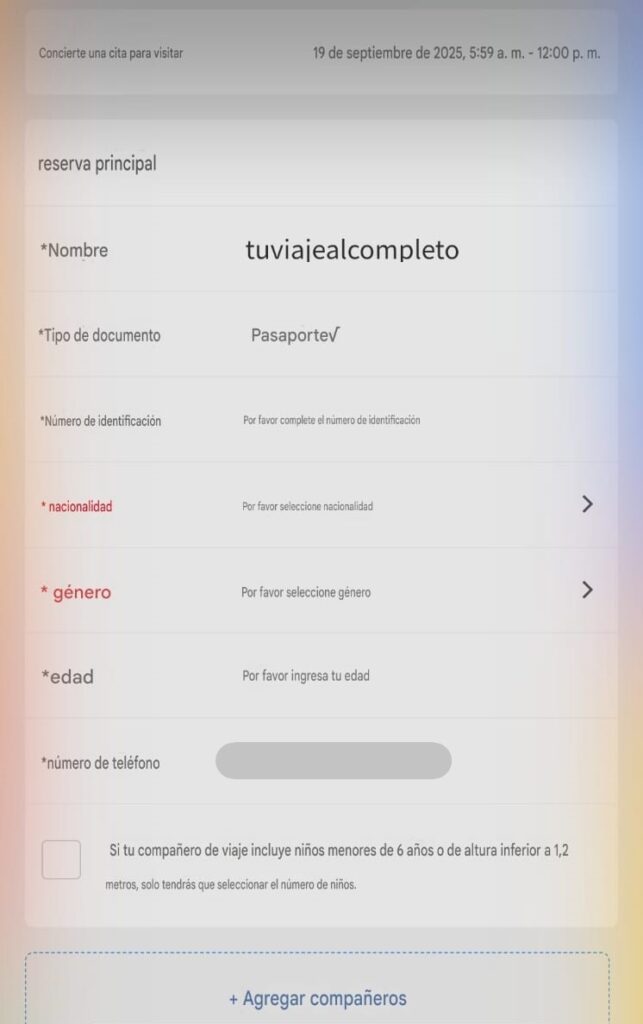This screenshot has height=1024, width=643.
Task: Enter the número de identificación
Action: [331, 421]
